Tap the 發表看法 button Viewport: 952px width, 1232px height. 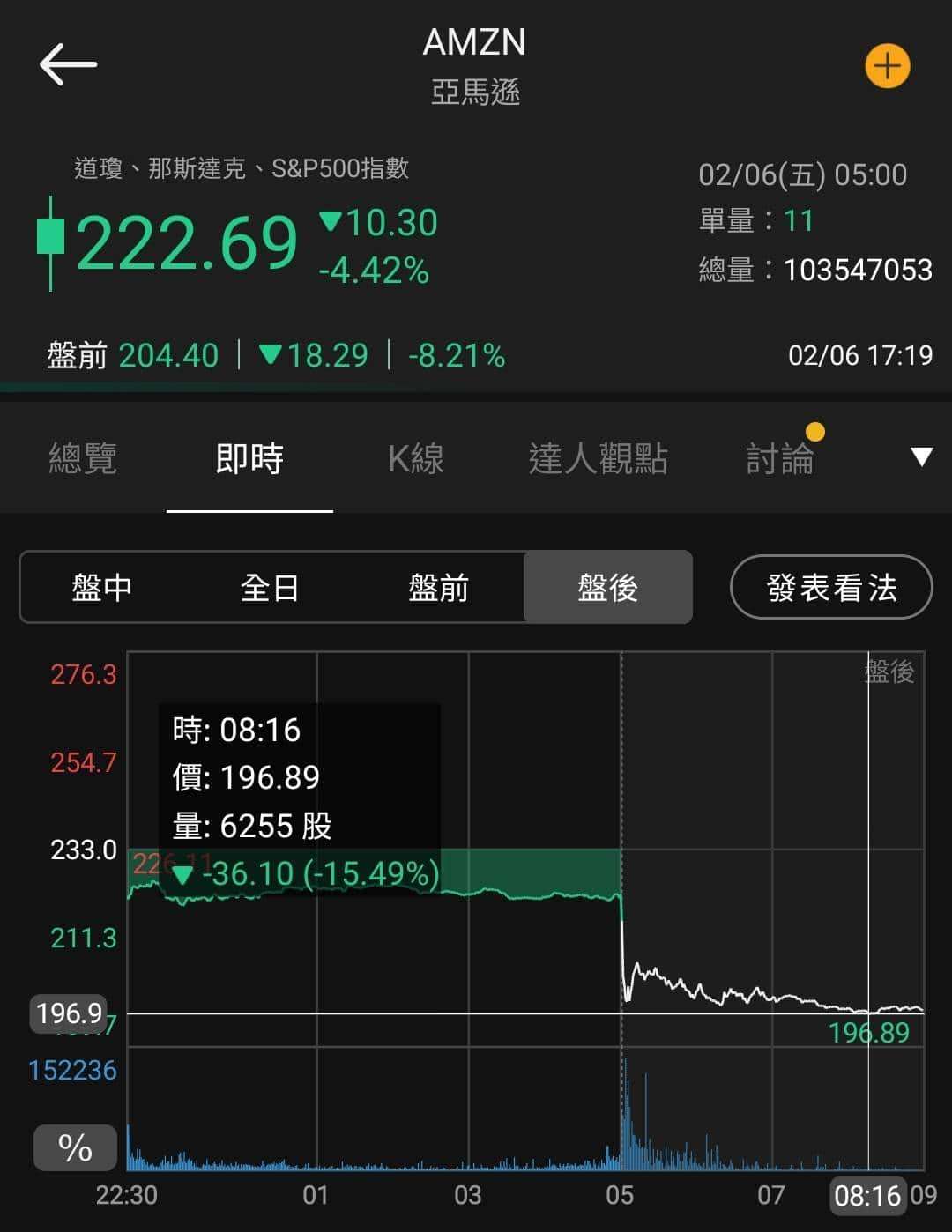[x=831, y=588]
